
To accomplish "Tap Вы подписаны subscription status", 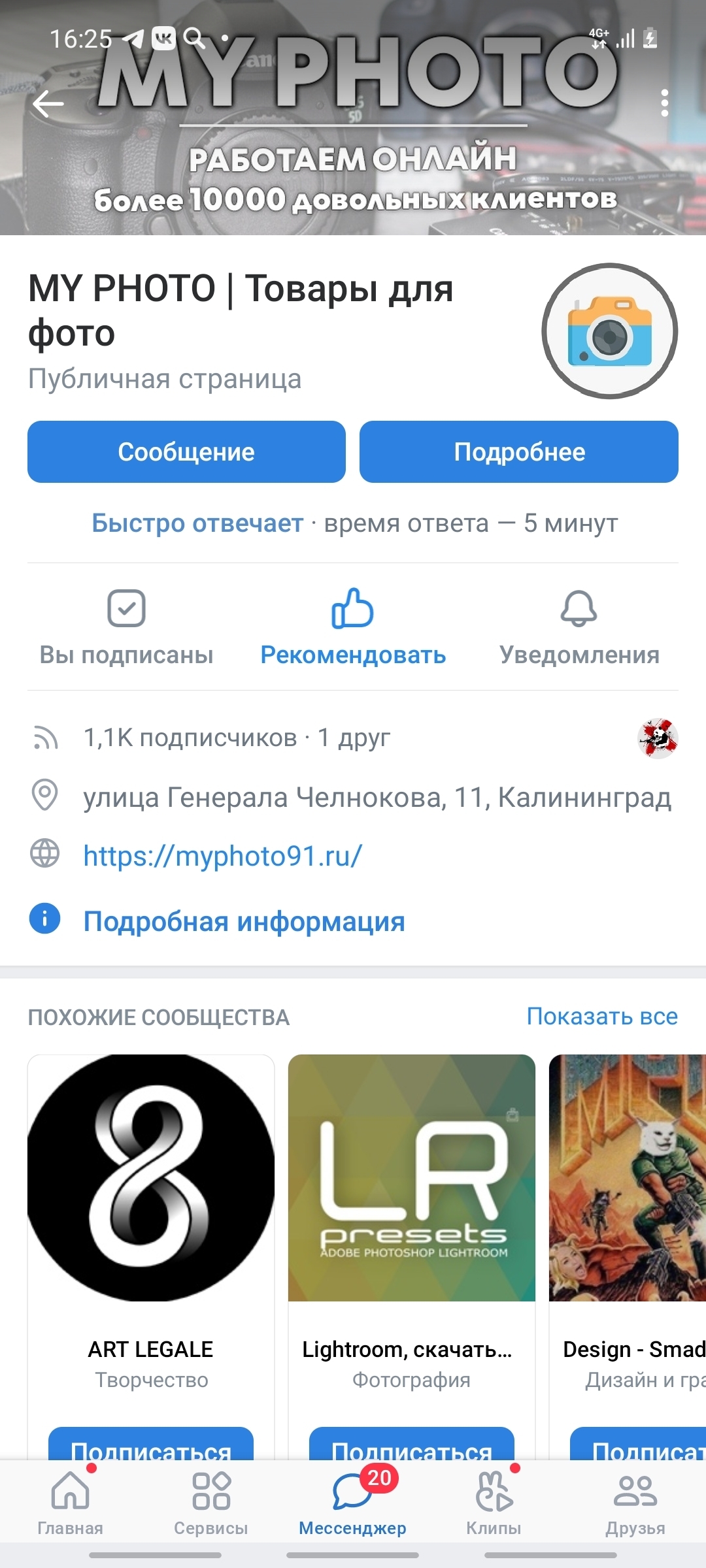I will click(126, 626).
